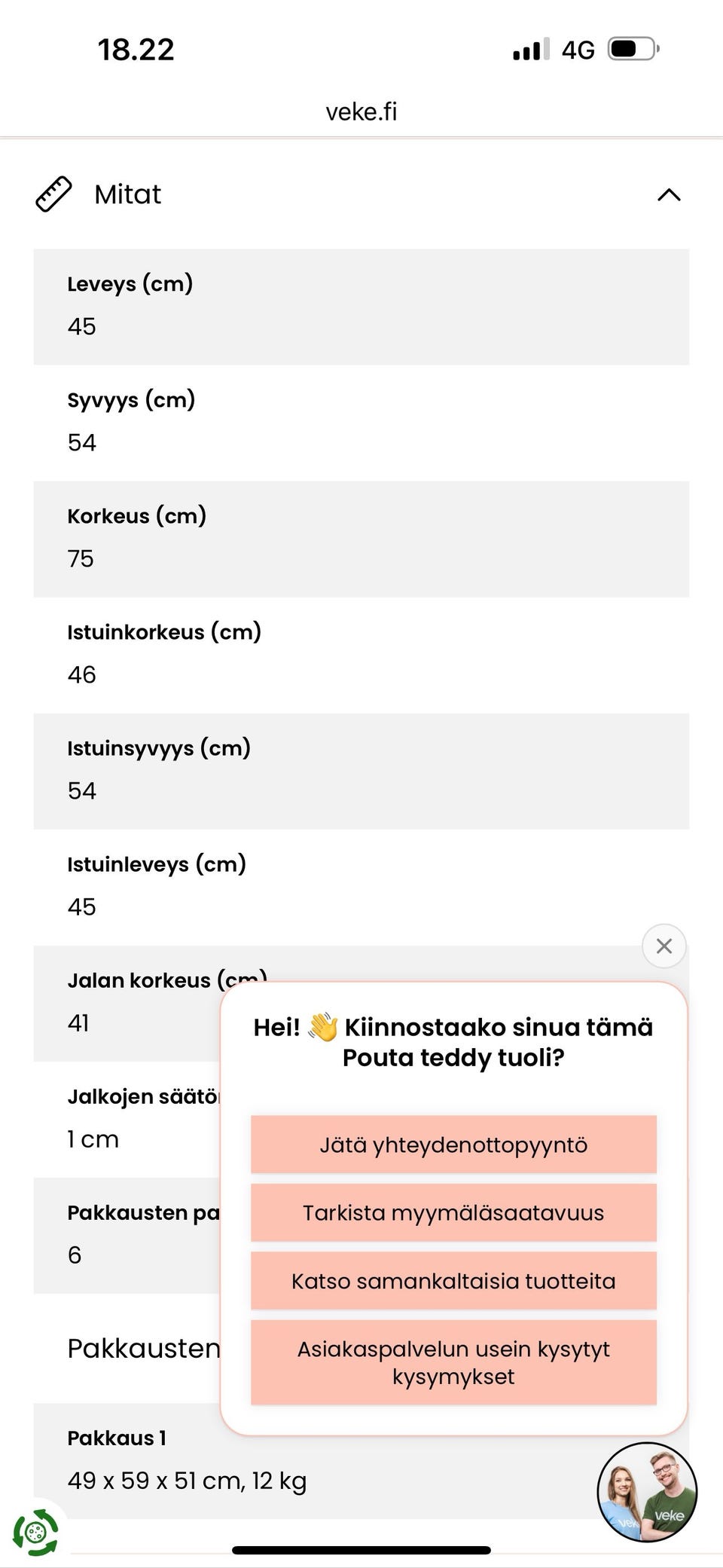Screen dimensions: 723x1568
Task: Collapse the Mitat section
Action: [669, 195]
